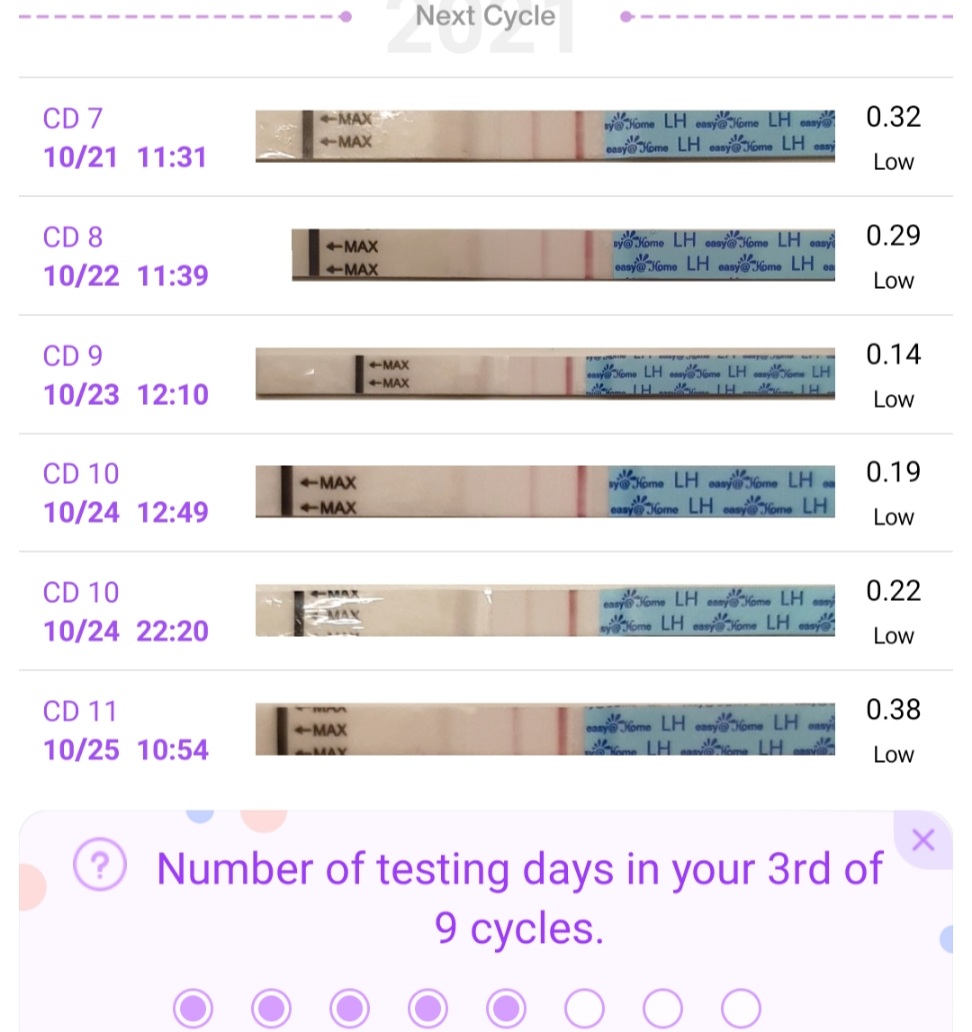
Task: Open the CD 9 test with 0.14 ratio
Action: pos(485,375)
